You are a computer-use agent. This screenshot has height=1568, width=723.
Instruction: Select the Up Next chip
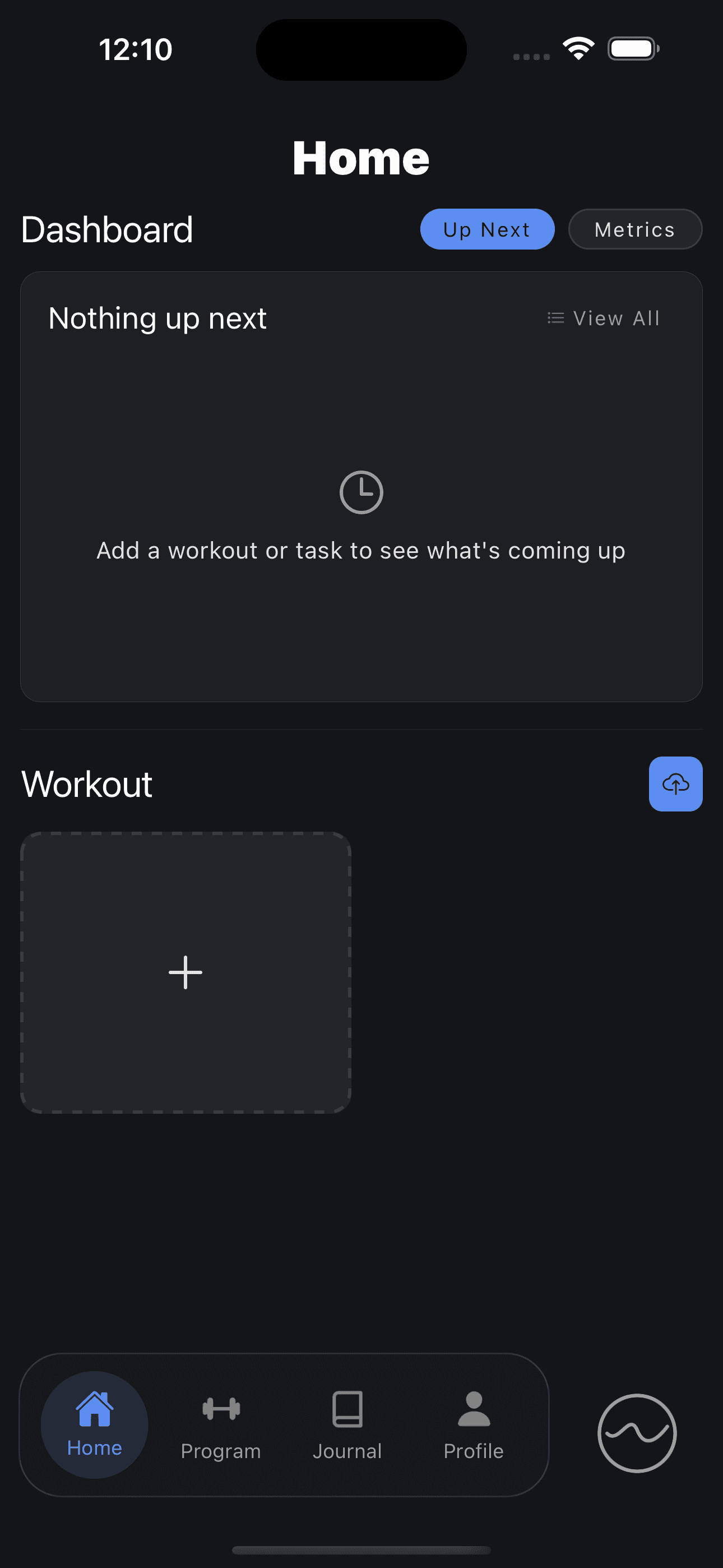coord(487,229)
